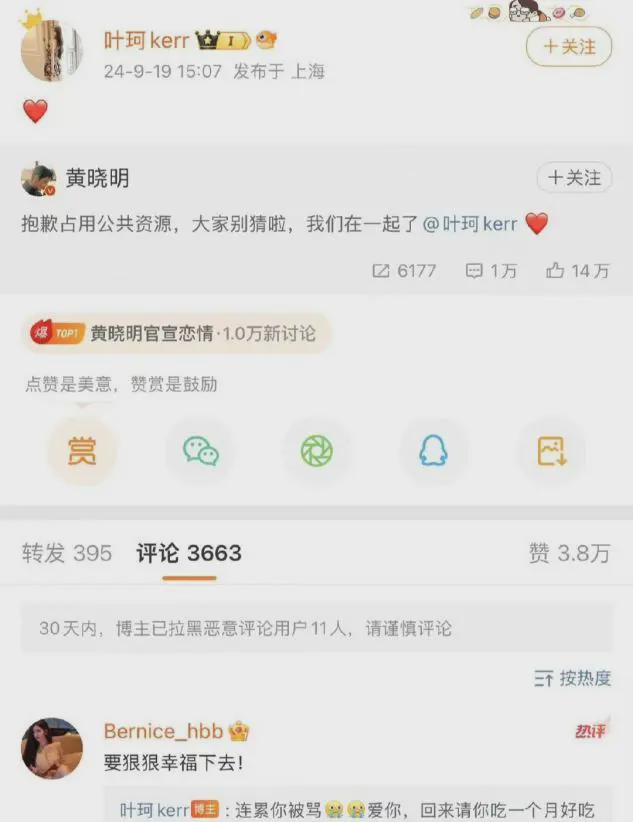Follow 叶珂kerr with the 关注 button
Screen dimensions: 633x822
[x=569, y=46]
